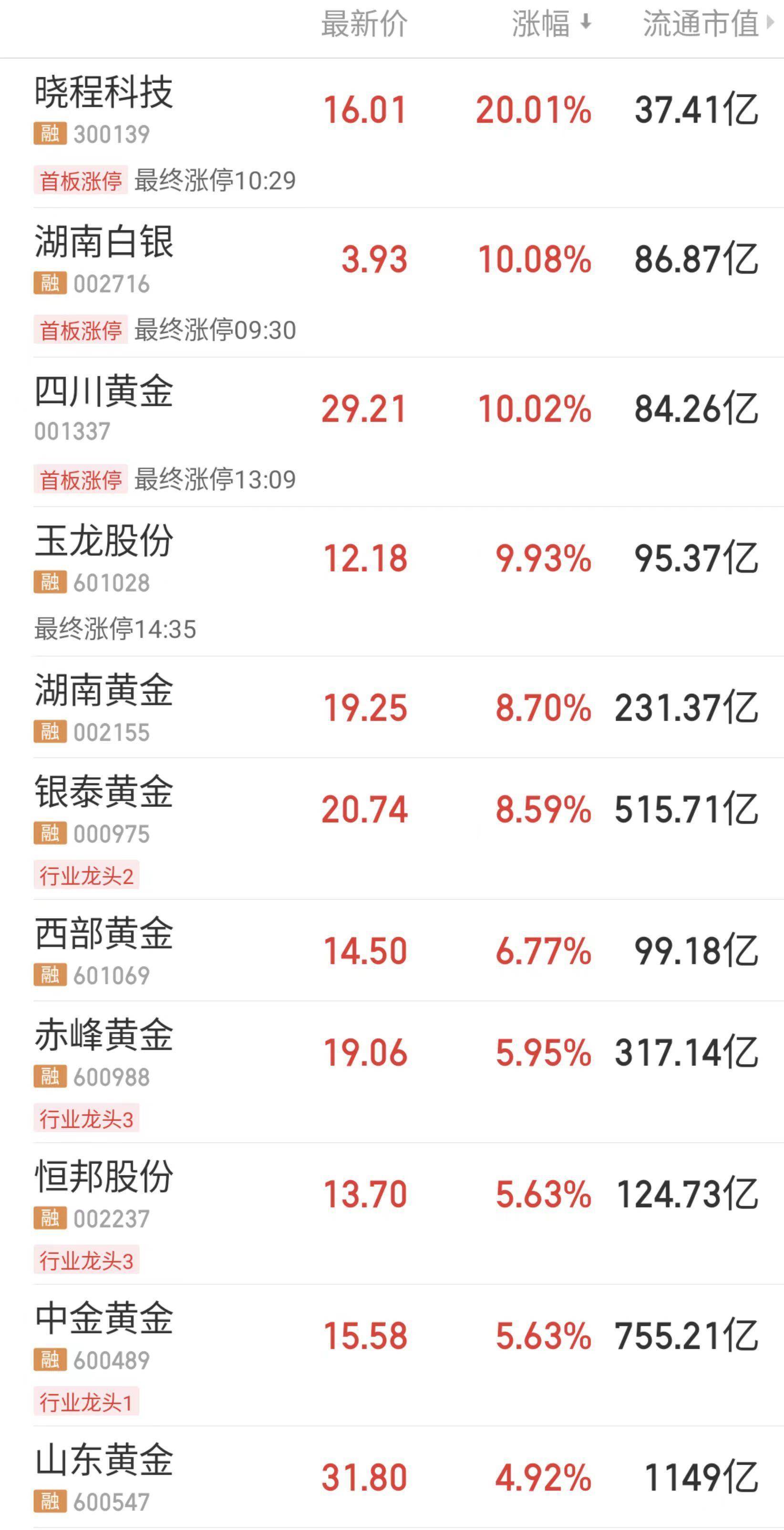Show 赤峰黄金 stock details
The width and height of the screenshot is (784, 1530).
point(104,1035)
